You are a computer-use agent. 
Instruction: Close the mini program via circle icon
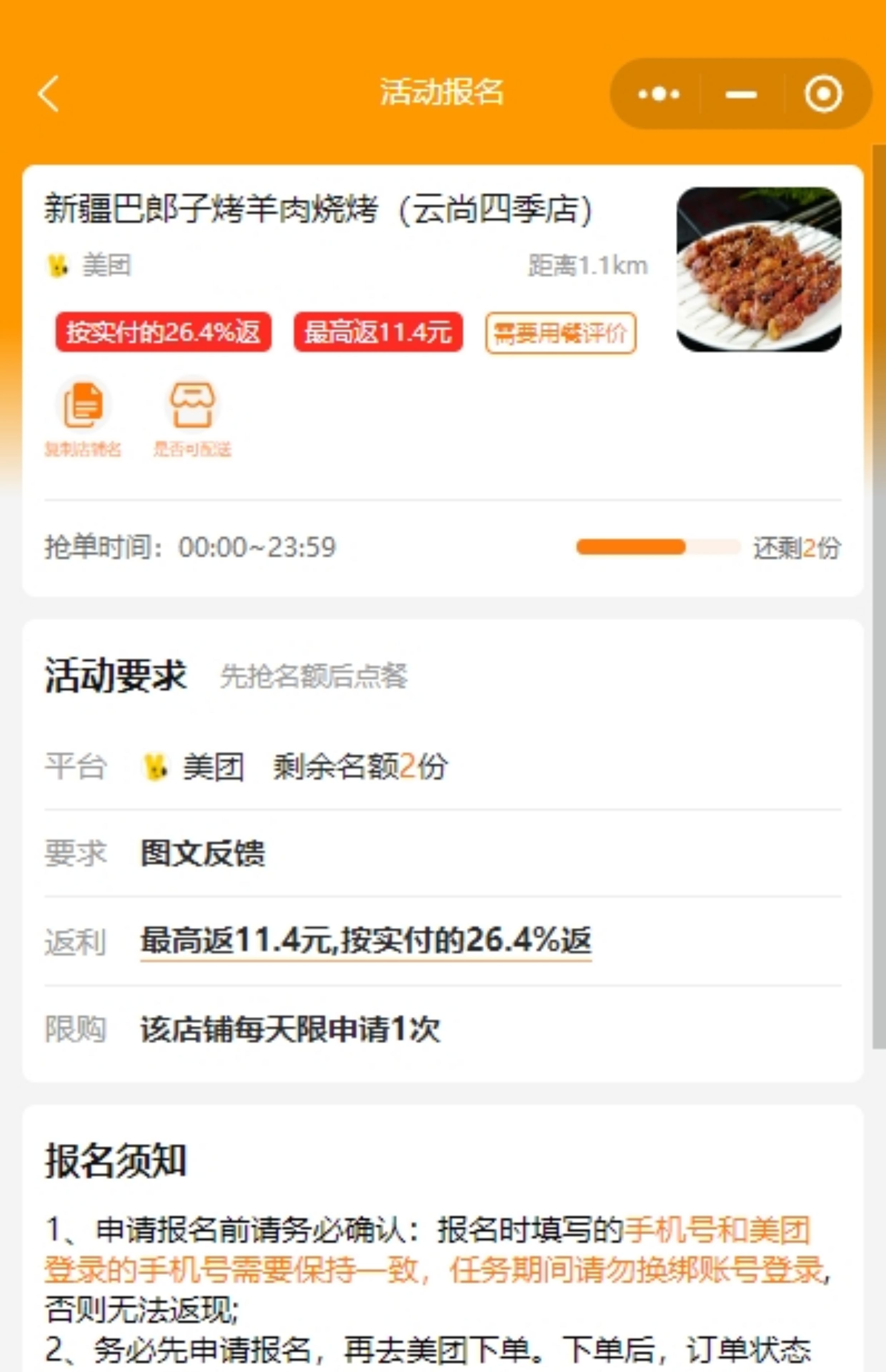click(823, 94)
